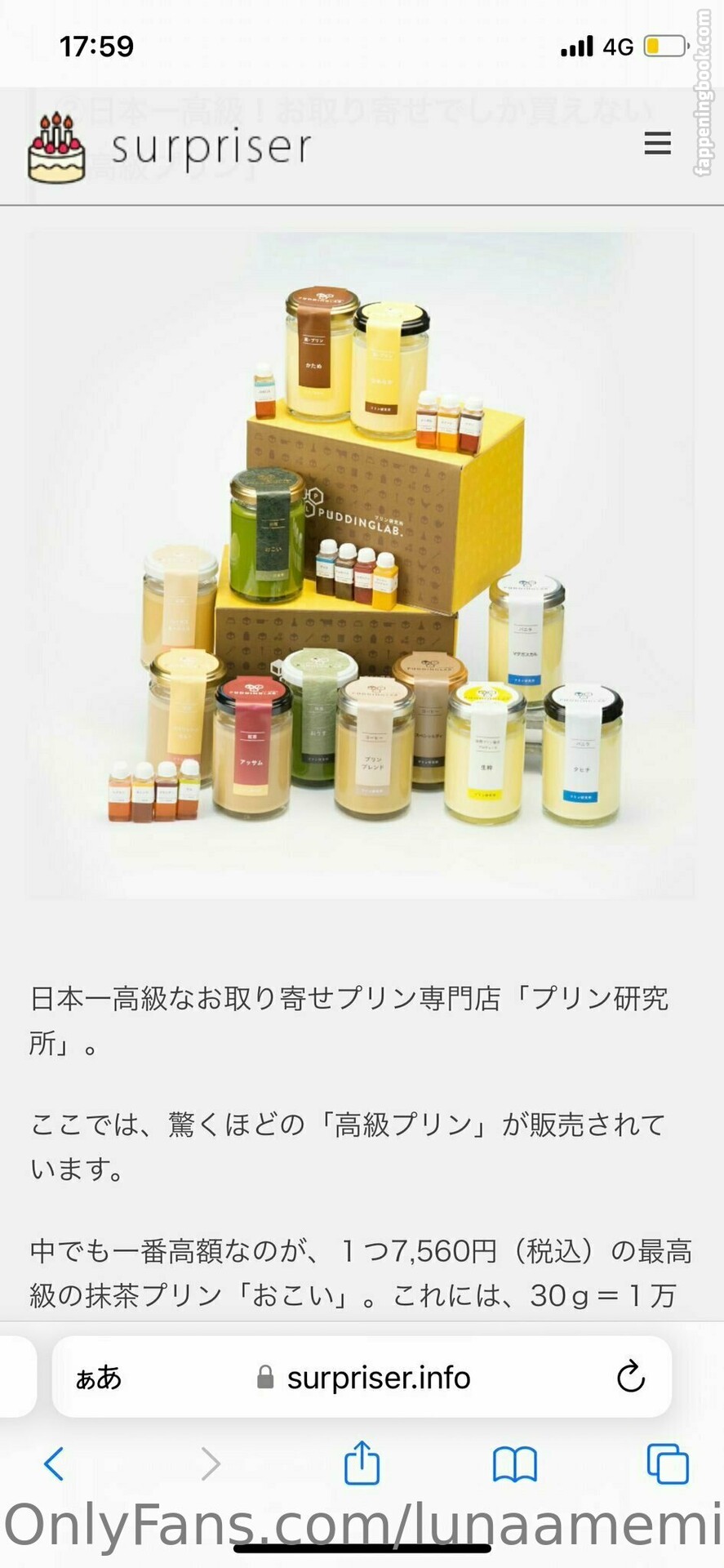Go back to previous page
This screenshot has height=1568, width=724.
(x=54, y=1463)
